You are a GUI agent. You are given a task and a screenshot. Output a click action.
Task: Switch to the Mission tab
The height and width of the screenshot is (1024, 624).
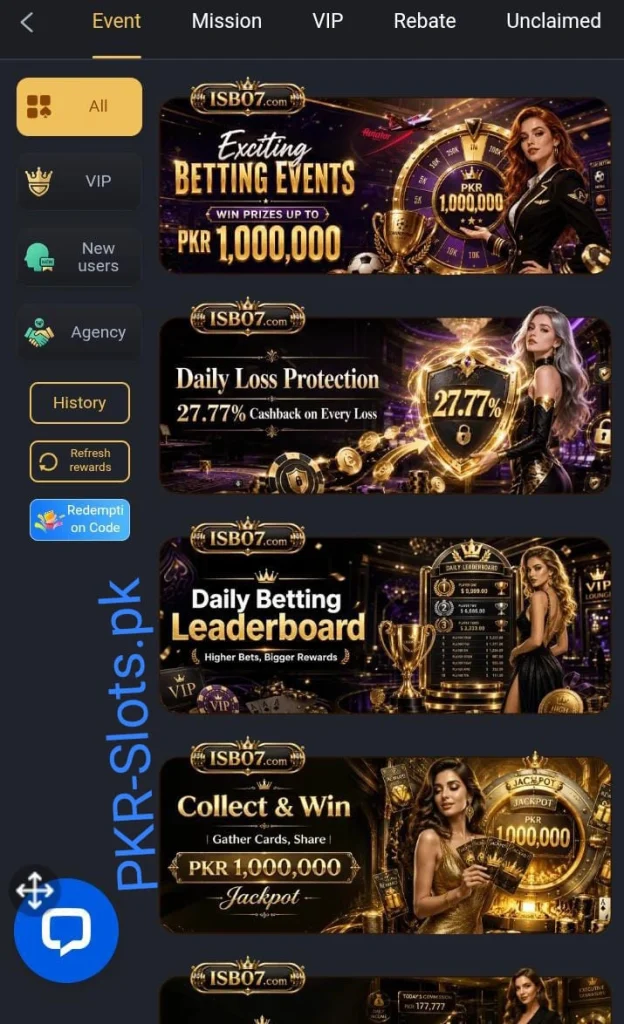[x=226, y=21]
